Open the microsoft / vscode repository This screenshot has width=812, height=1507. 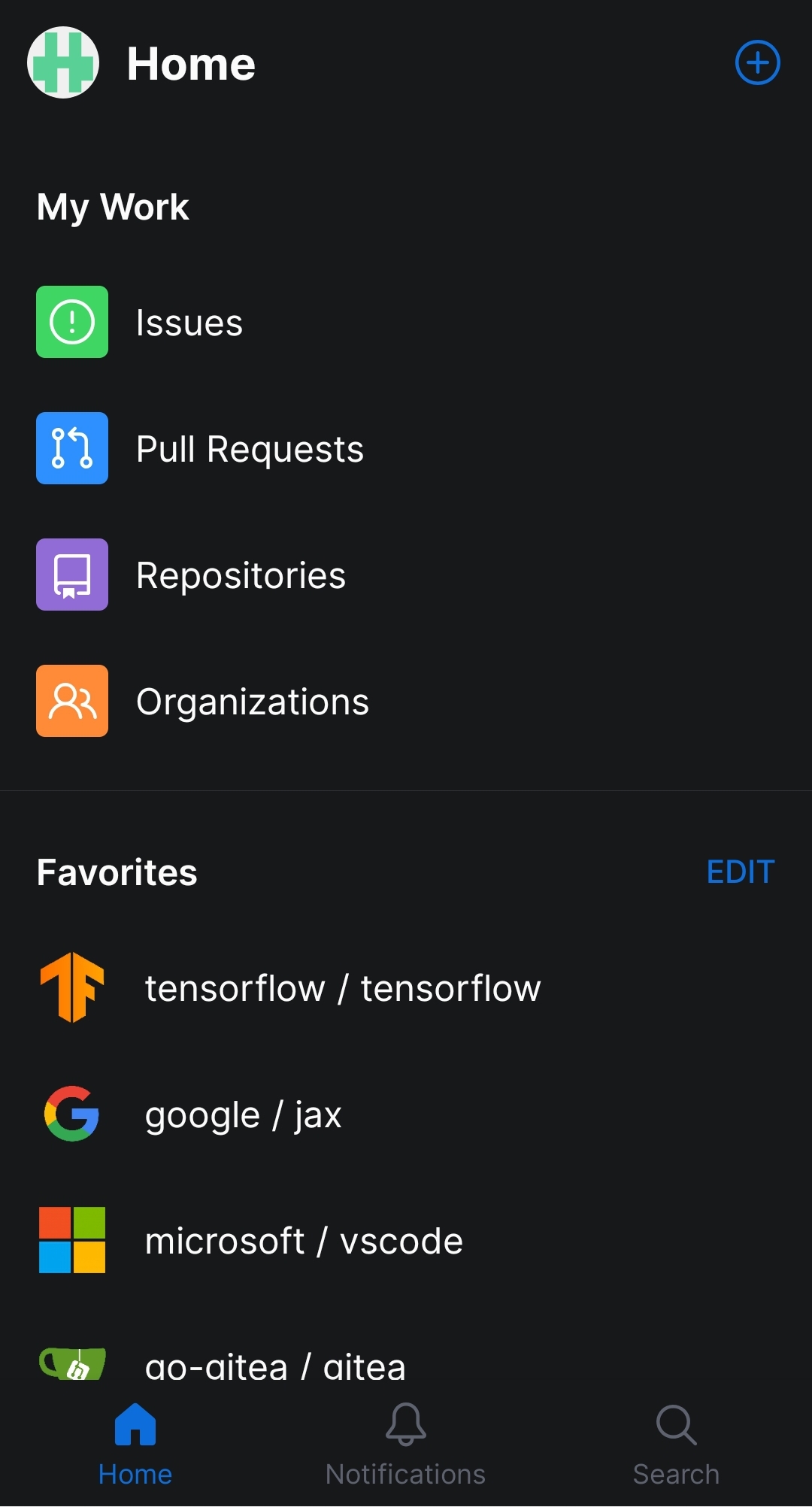303,1240
